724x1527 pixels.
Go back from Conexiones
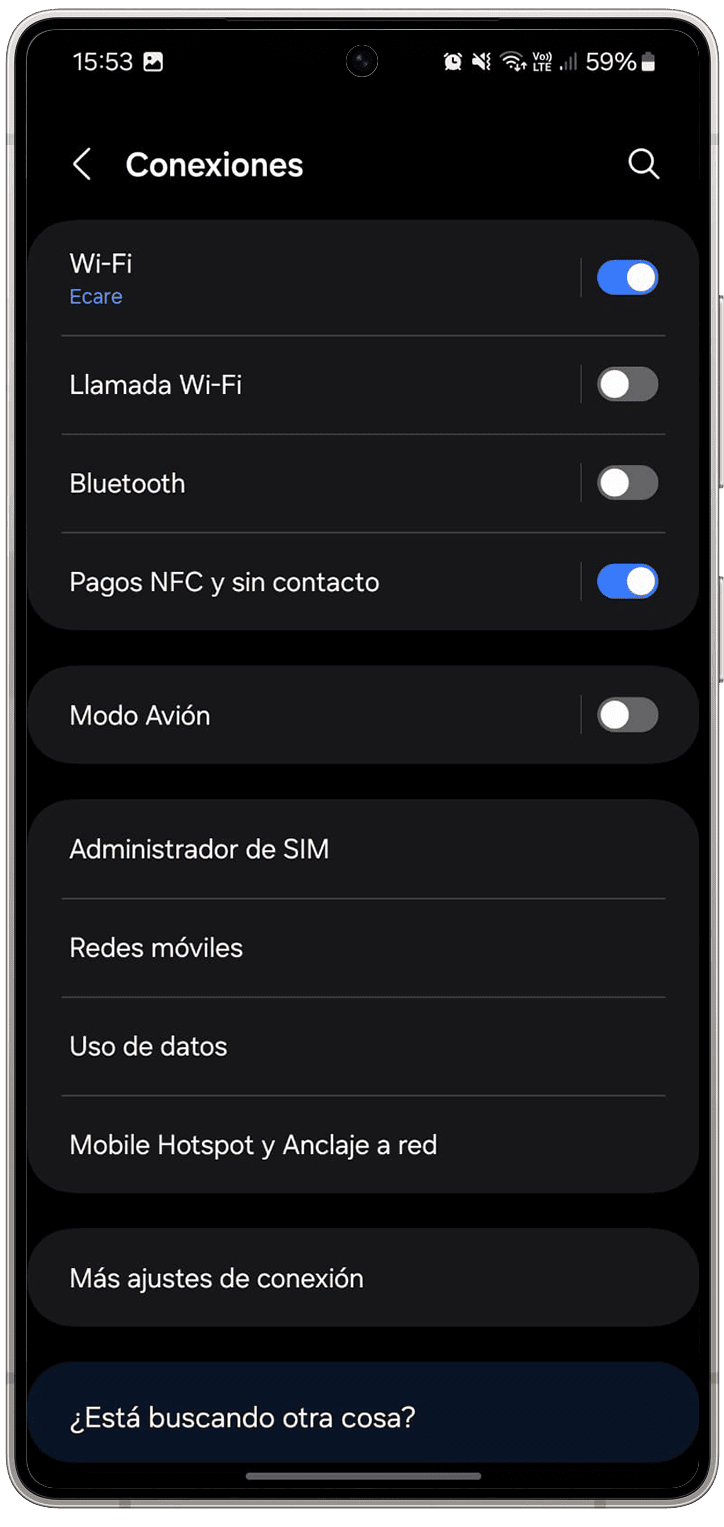click(82, 165)
